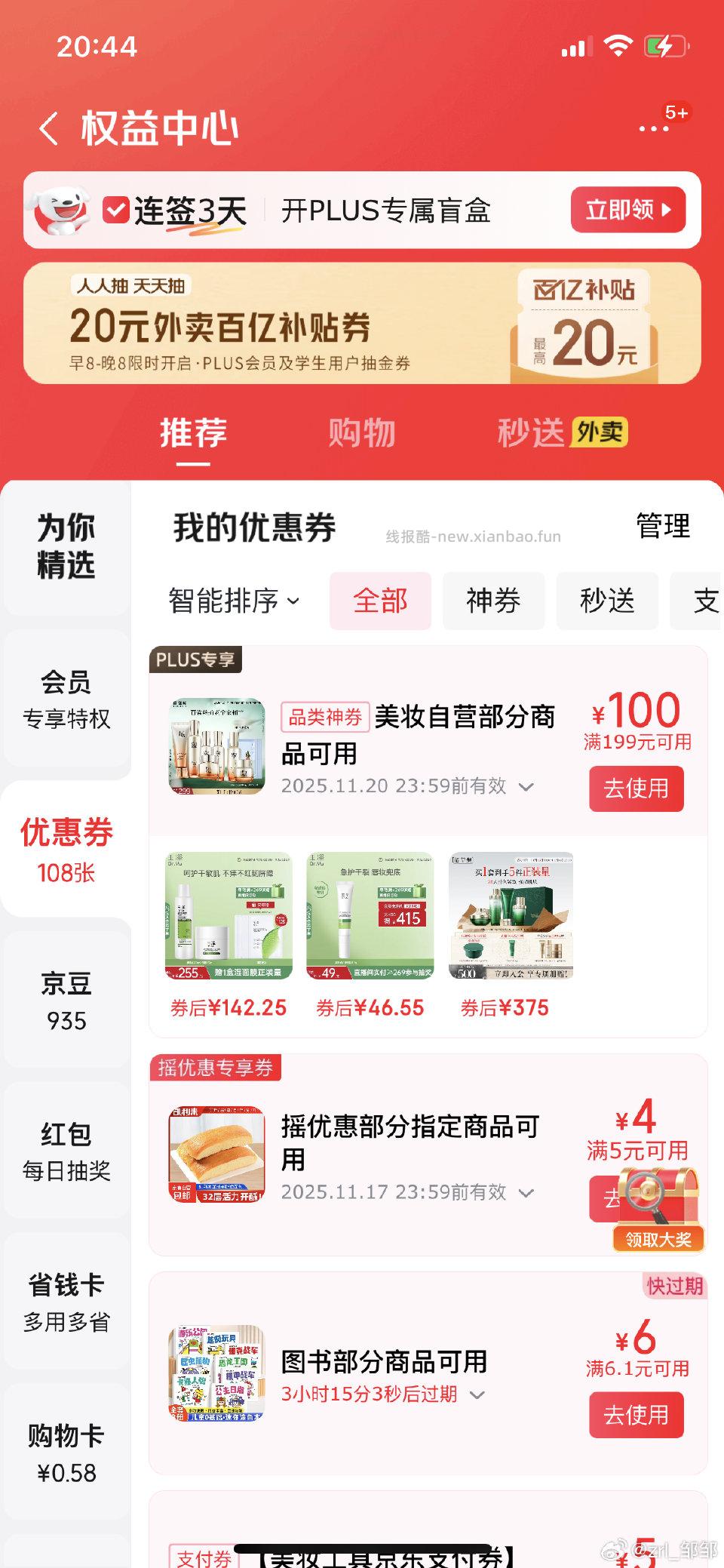Switch to the 秒送 tab
The image size is (724, 1568).
530,432
